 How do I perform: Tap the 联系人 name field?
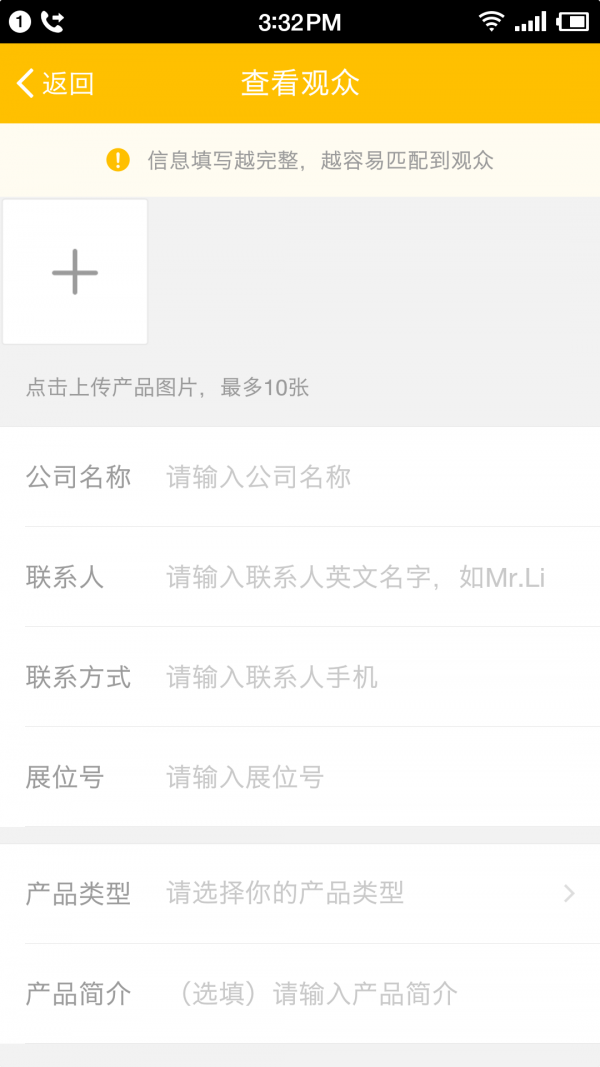pos(381,577)
